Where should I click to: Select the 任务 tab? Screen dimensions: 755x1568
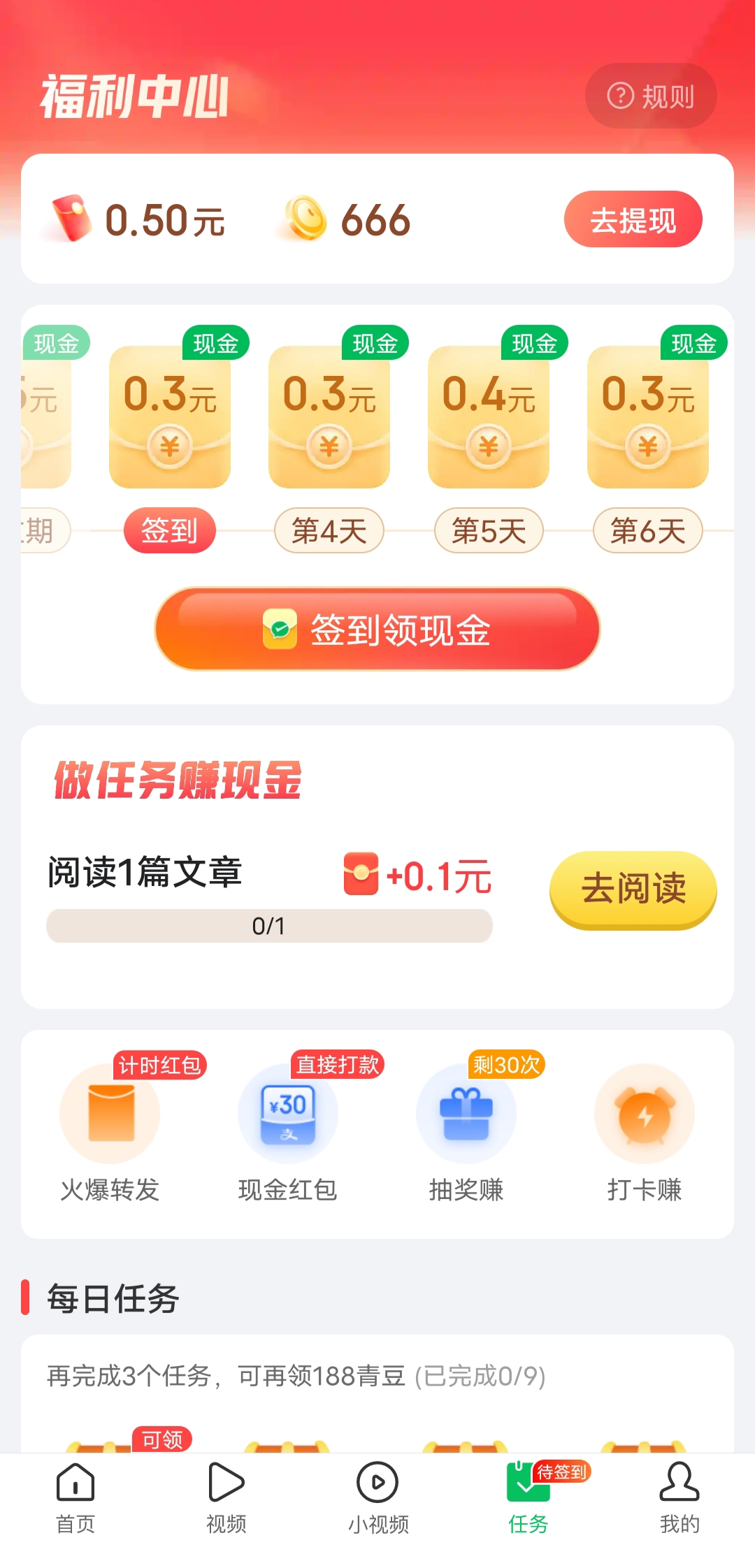(528, 1499)
